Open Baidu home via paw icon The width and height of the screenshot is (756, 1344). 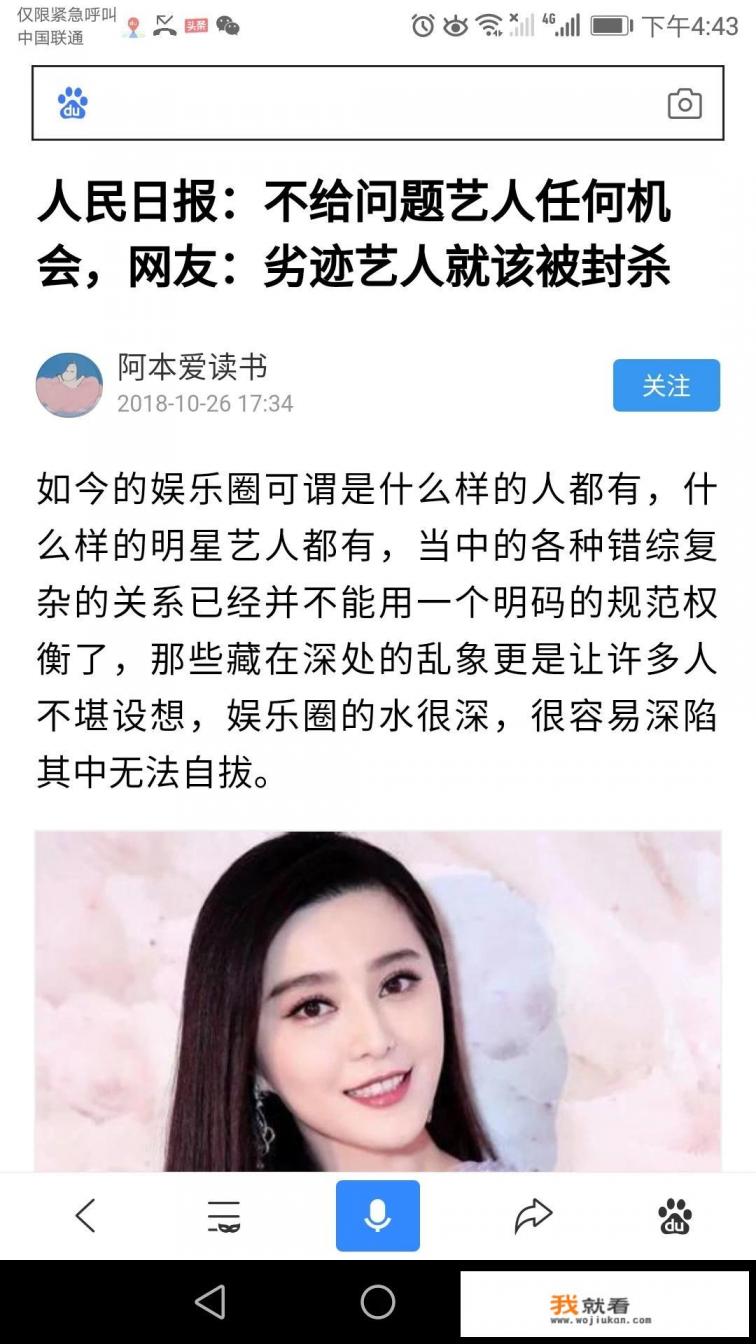[675, 1216]
